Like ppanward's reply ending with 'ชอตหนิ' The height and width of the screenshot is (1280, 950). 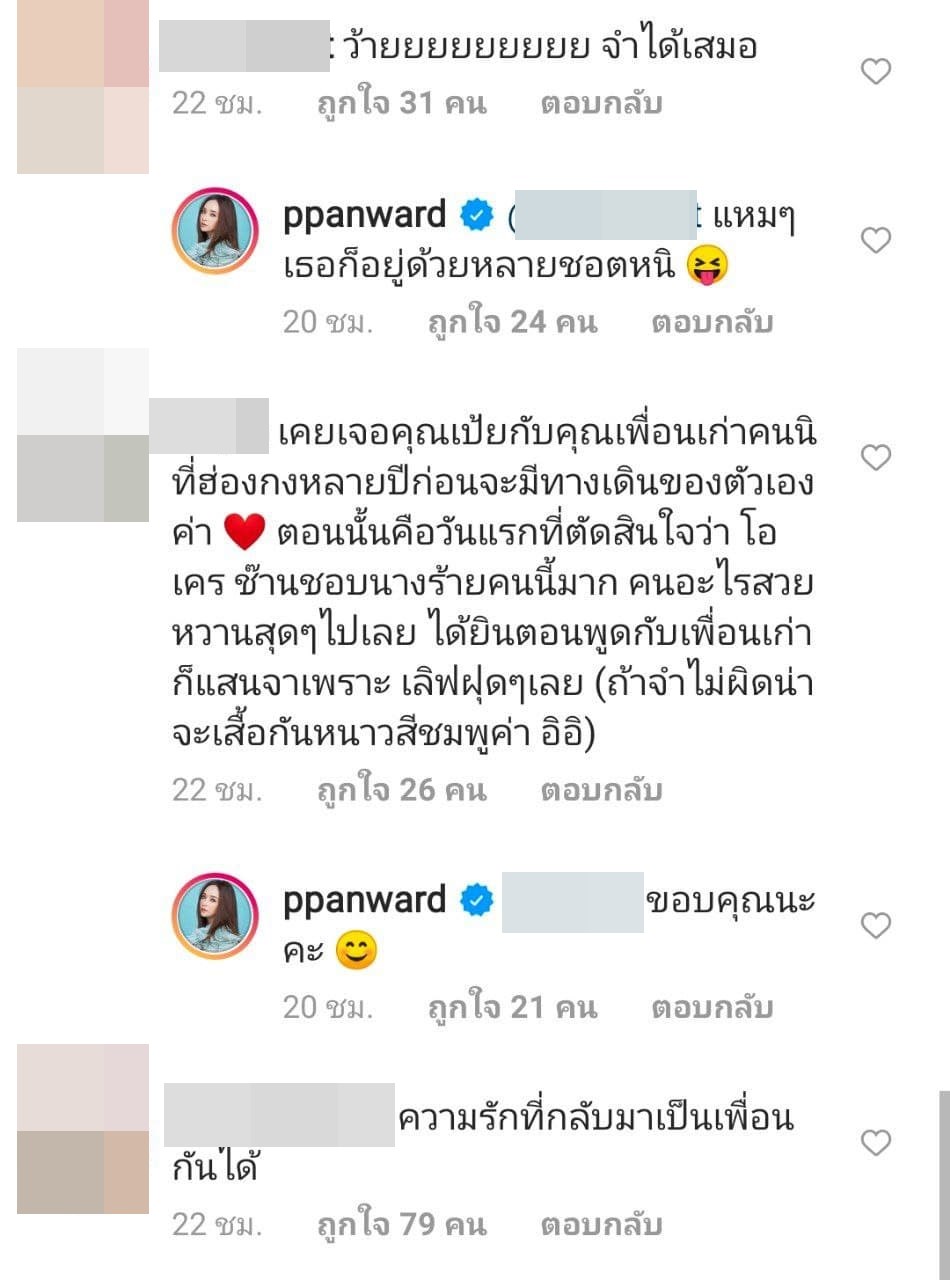point(876,241)
